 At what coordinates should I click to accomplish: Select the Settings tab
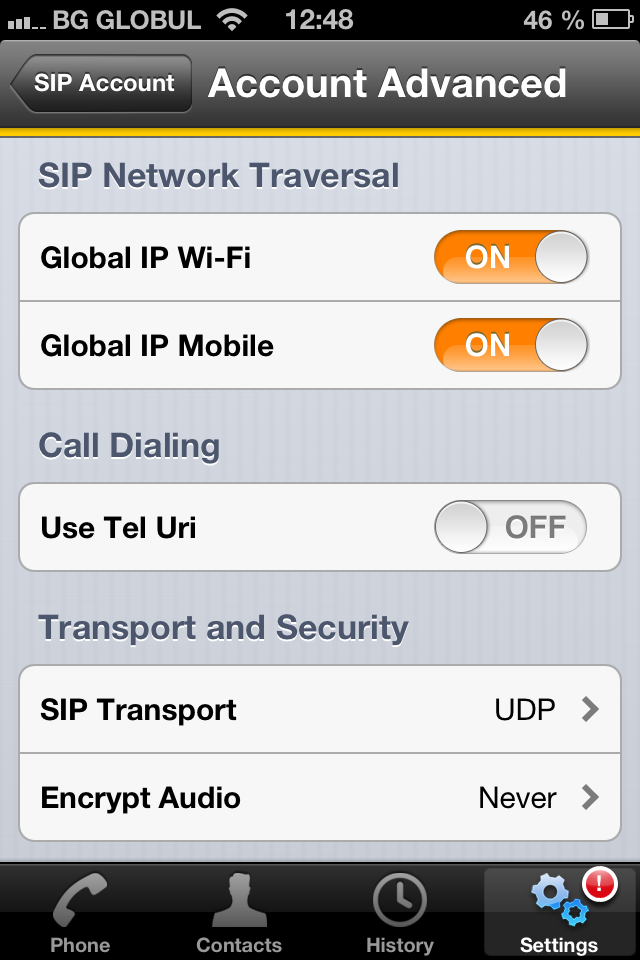[x=559, y=912]
